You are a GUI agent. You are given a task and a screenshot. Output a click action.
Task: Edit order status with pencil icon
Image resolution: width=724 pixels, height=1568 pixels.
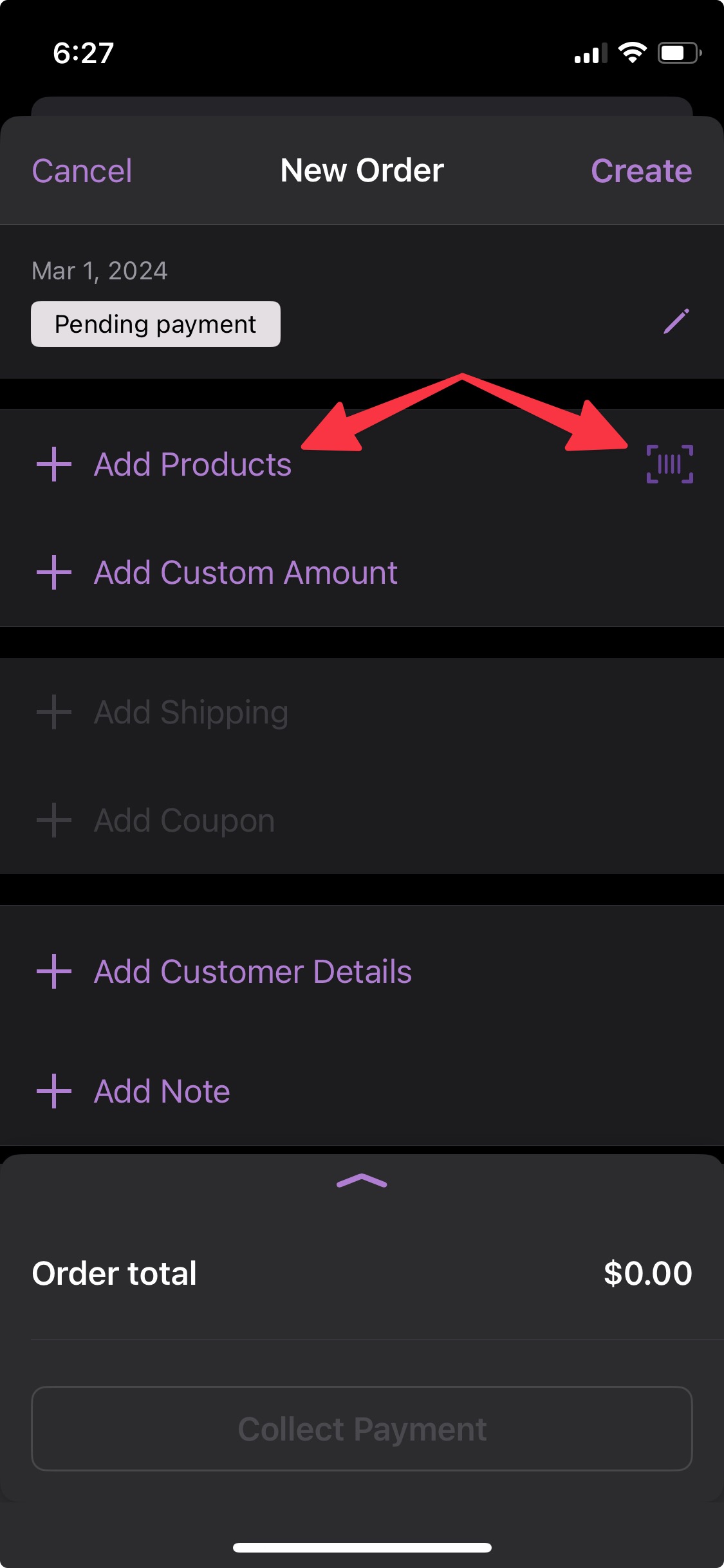pyautogui.click(x=676, y=321)
